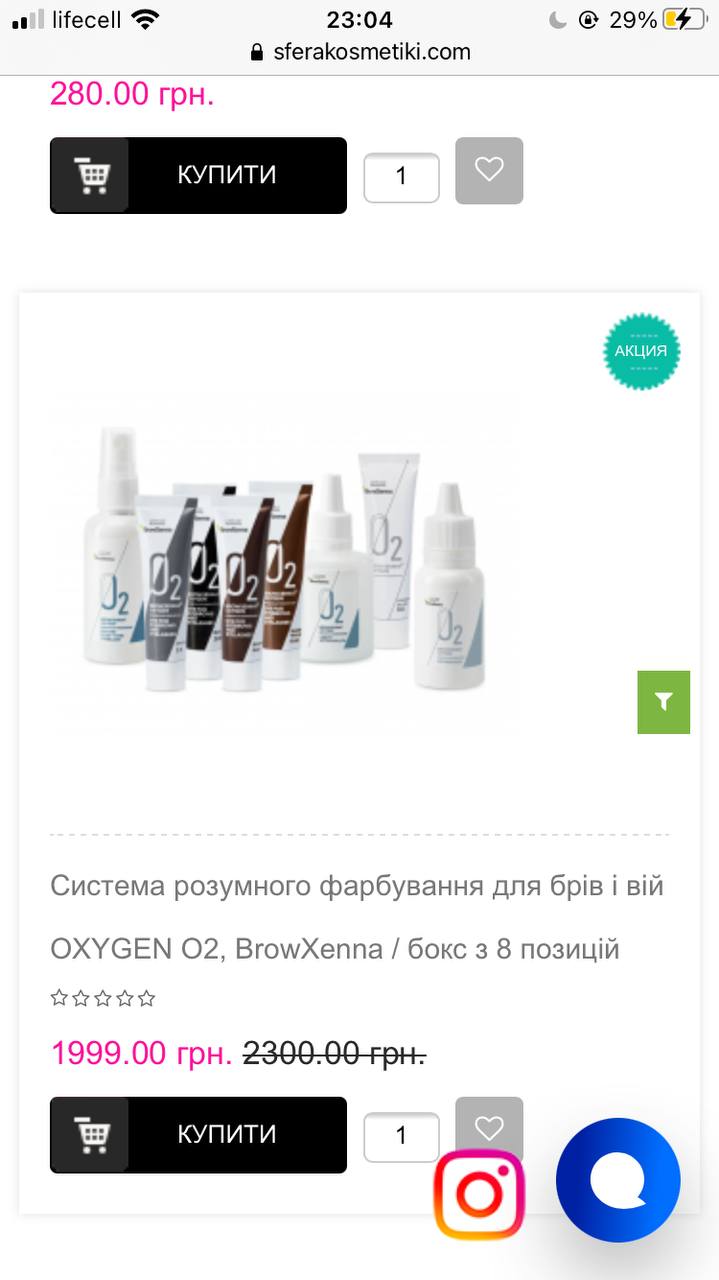
Task: Open the blue chat widget
Action: [618, 1180]
